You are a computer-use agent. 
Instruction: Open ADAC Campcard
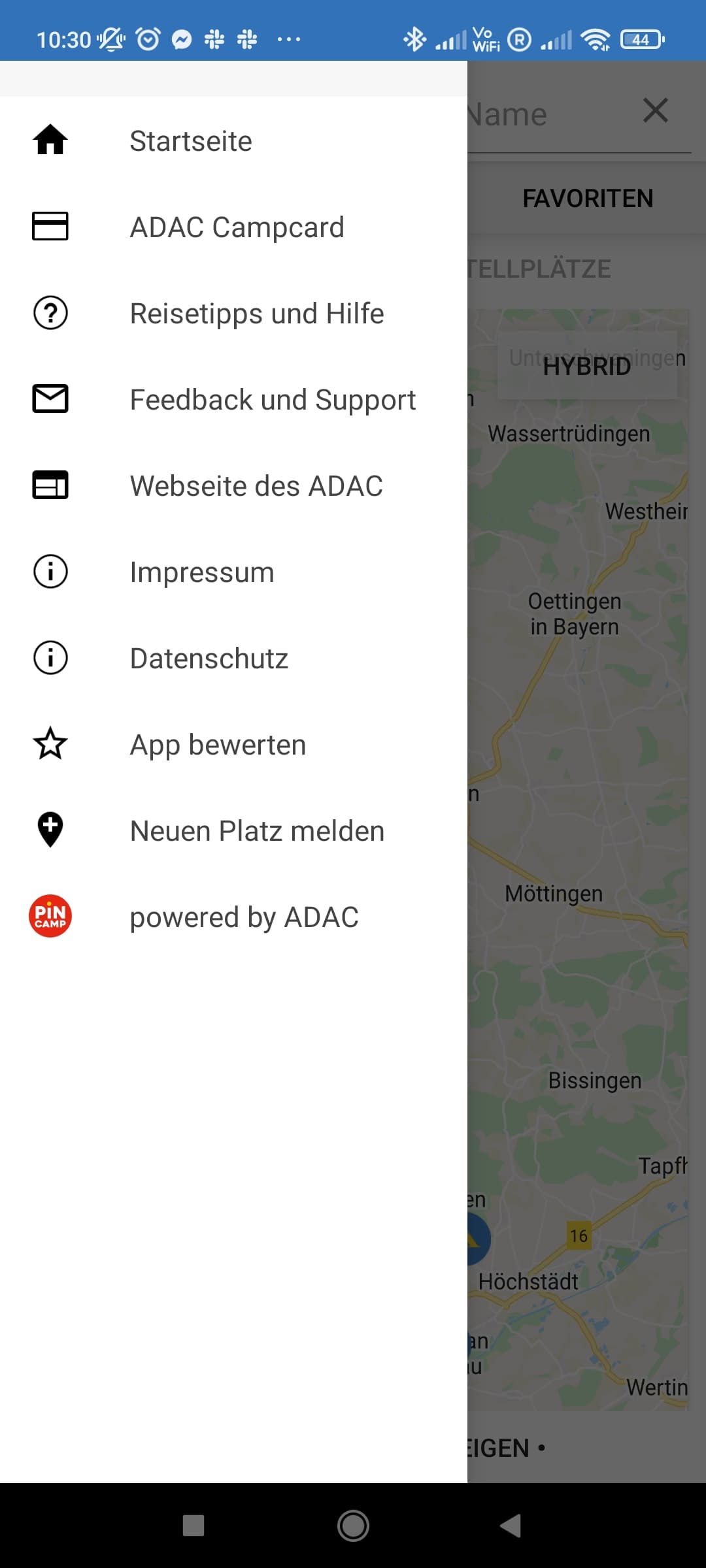pyautogui.click(x=233, y=227)
